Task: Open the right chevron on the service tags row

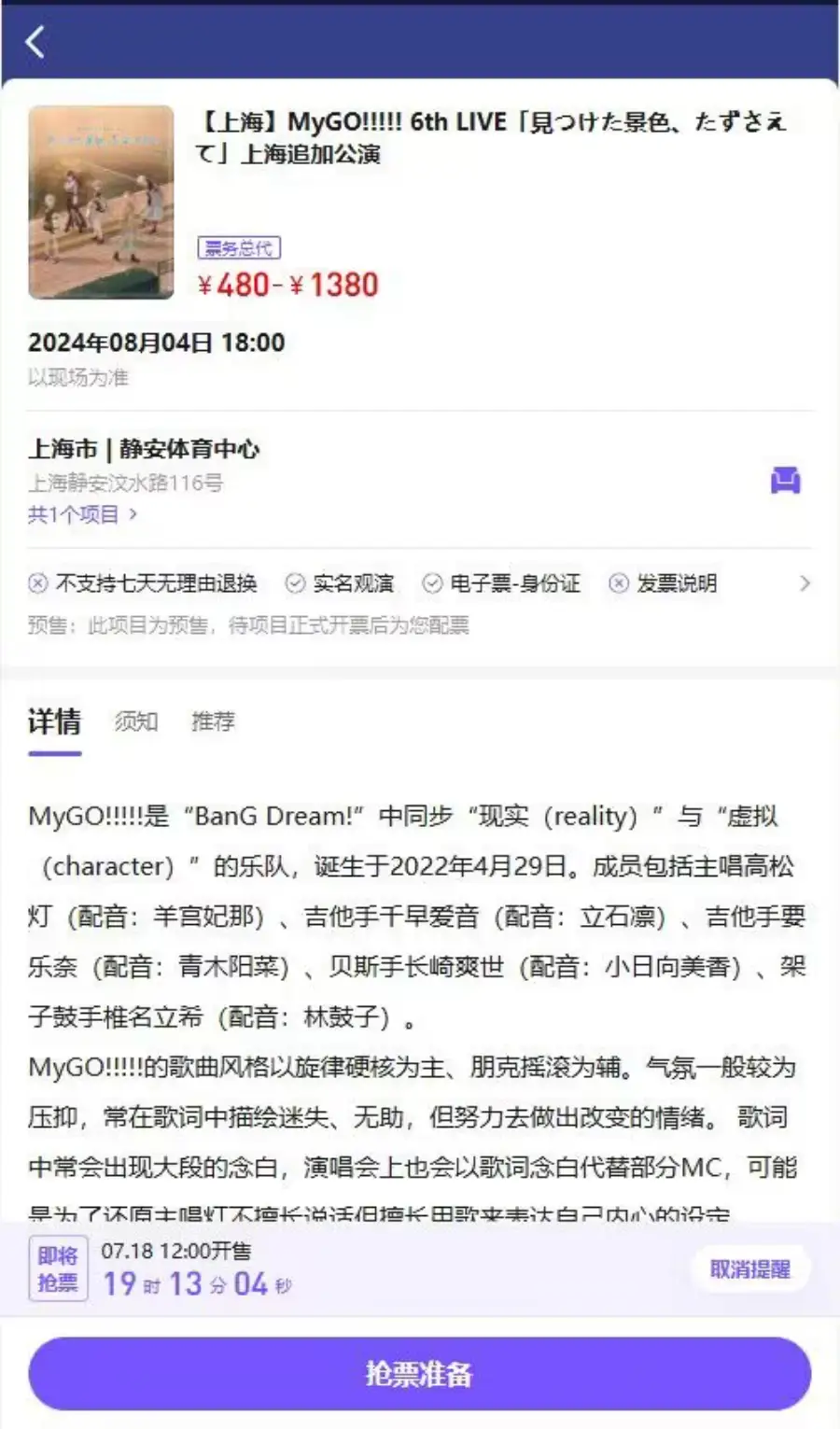Action: (805, 583)
